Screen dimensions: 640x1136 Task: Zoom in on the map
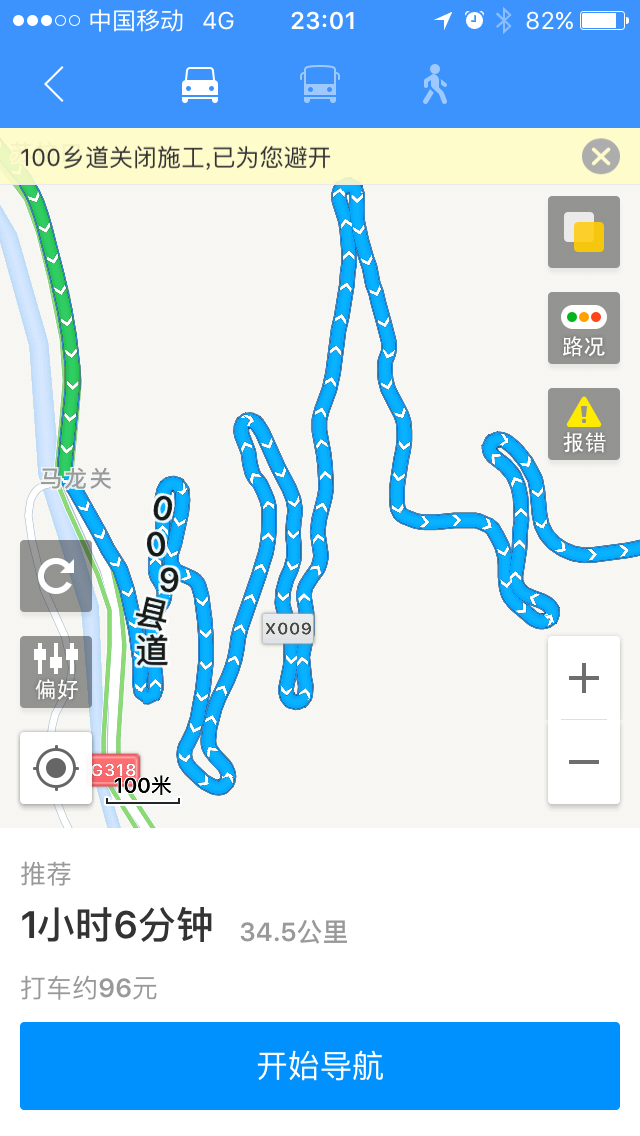pyautogui.click(x=584, y=679)
